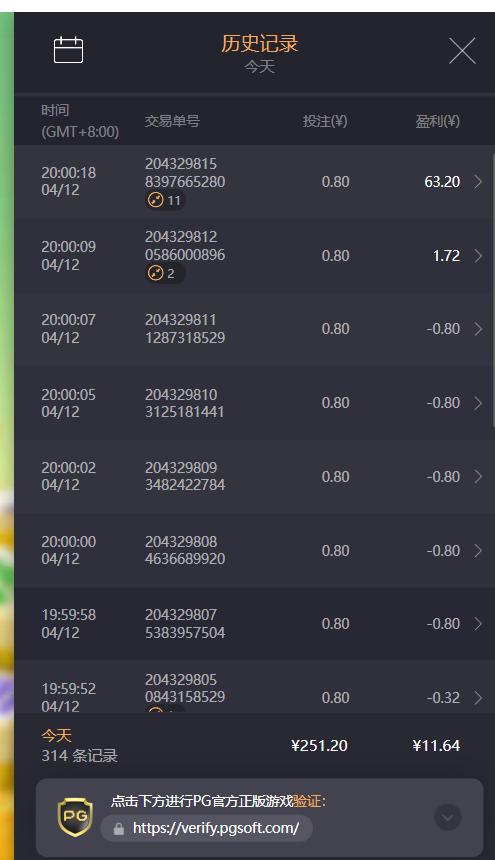Screen dimensions: 495x860
Task: Show details for the 20:00:05 record
Action: (254, 403)
